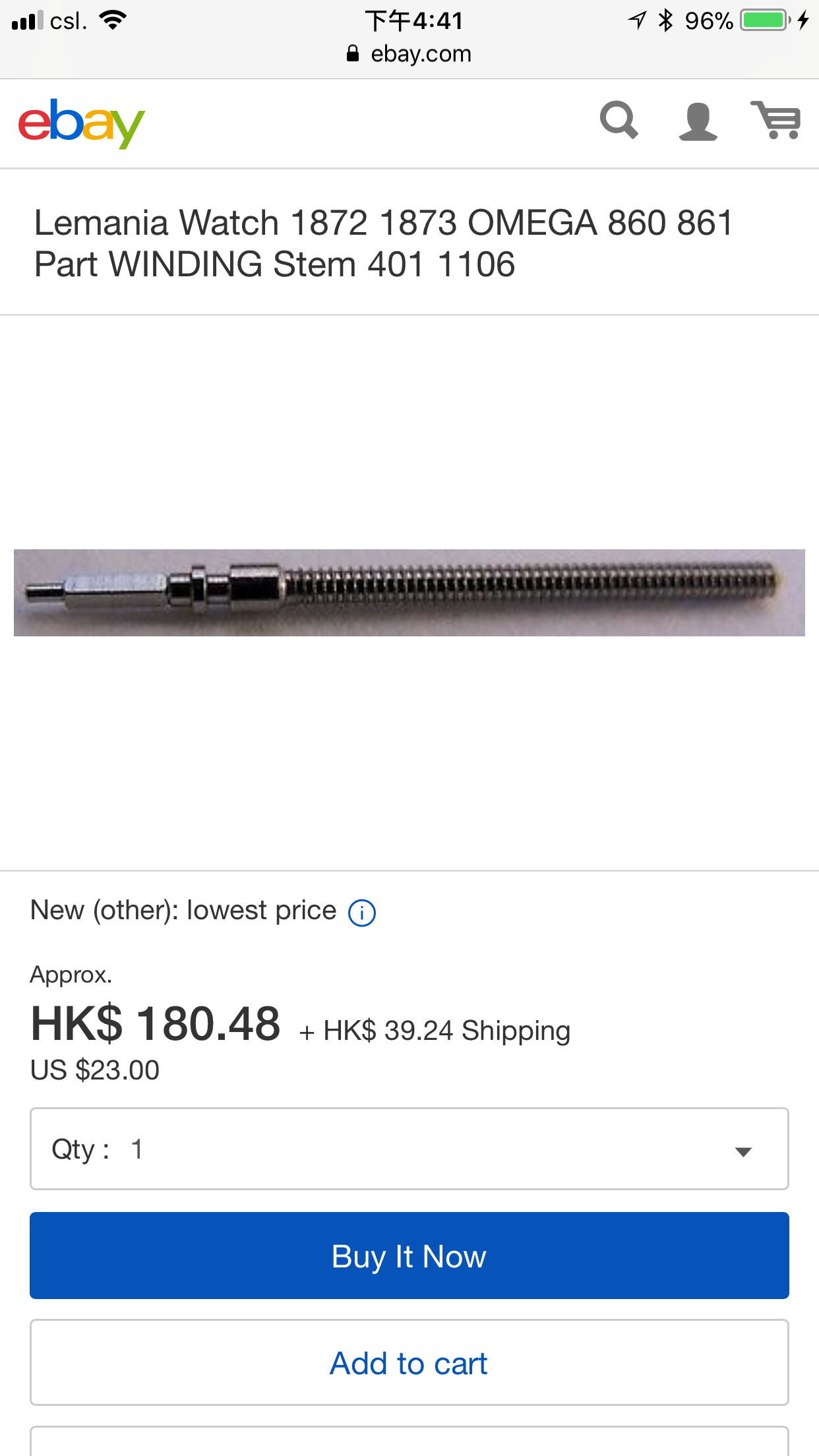Image resolution: width=819 pixels, height=1456 pixels.
Task: Purchase with Buy It Now
Action: click(409, 1256)
